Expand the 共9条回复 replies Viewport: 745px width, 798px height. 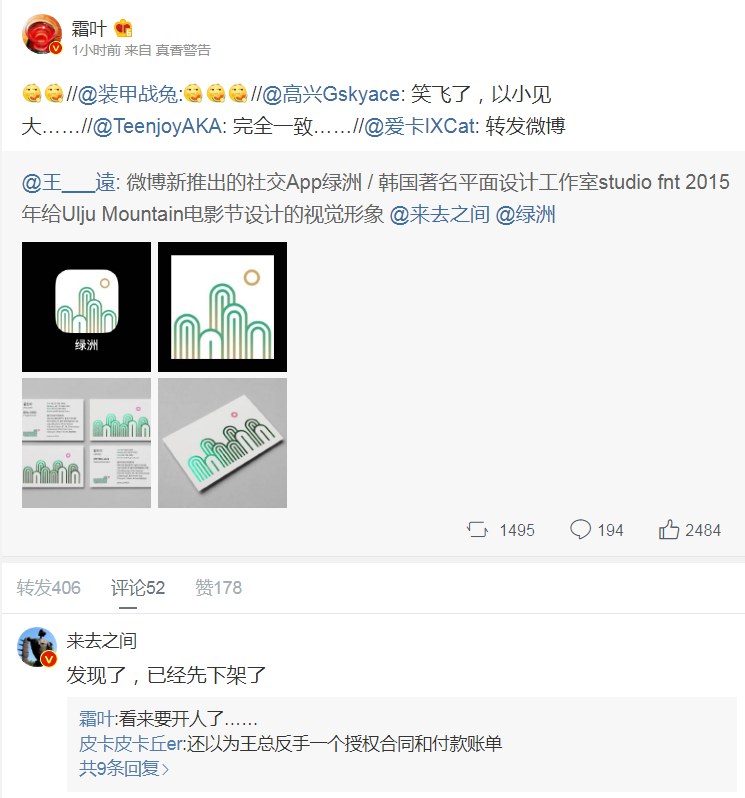(x=124, y=769)
